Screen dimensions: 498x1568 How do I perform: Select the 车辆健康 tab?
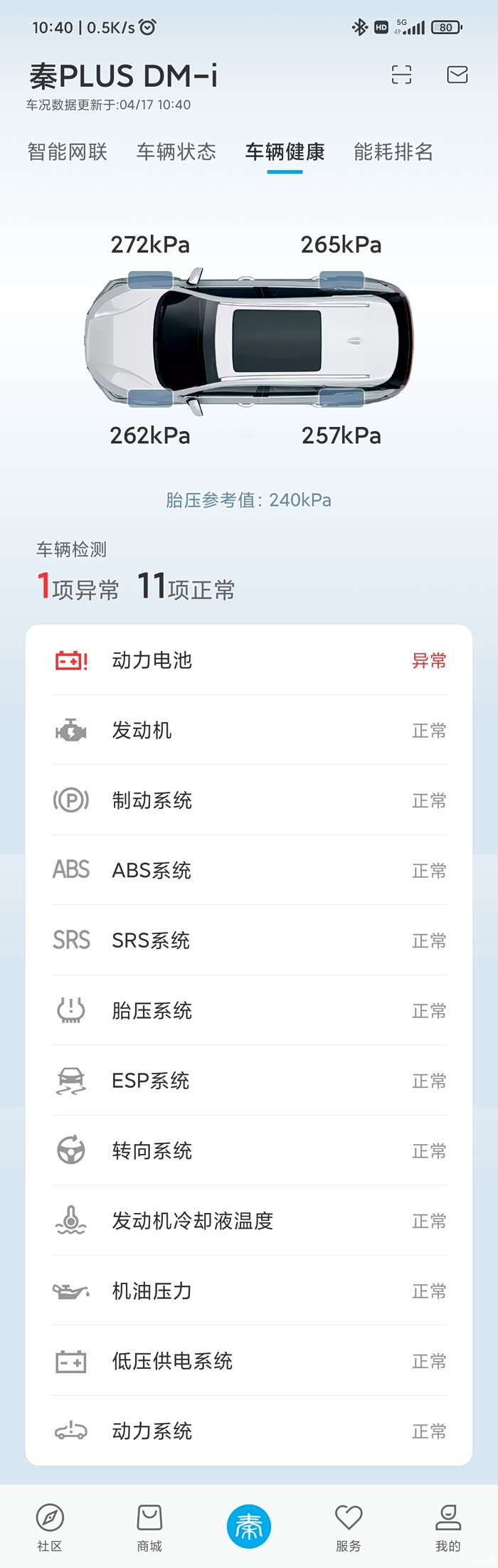pyautogui.click(x=285, y=152)
